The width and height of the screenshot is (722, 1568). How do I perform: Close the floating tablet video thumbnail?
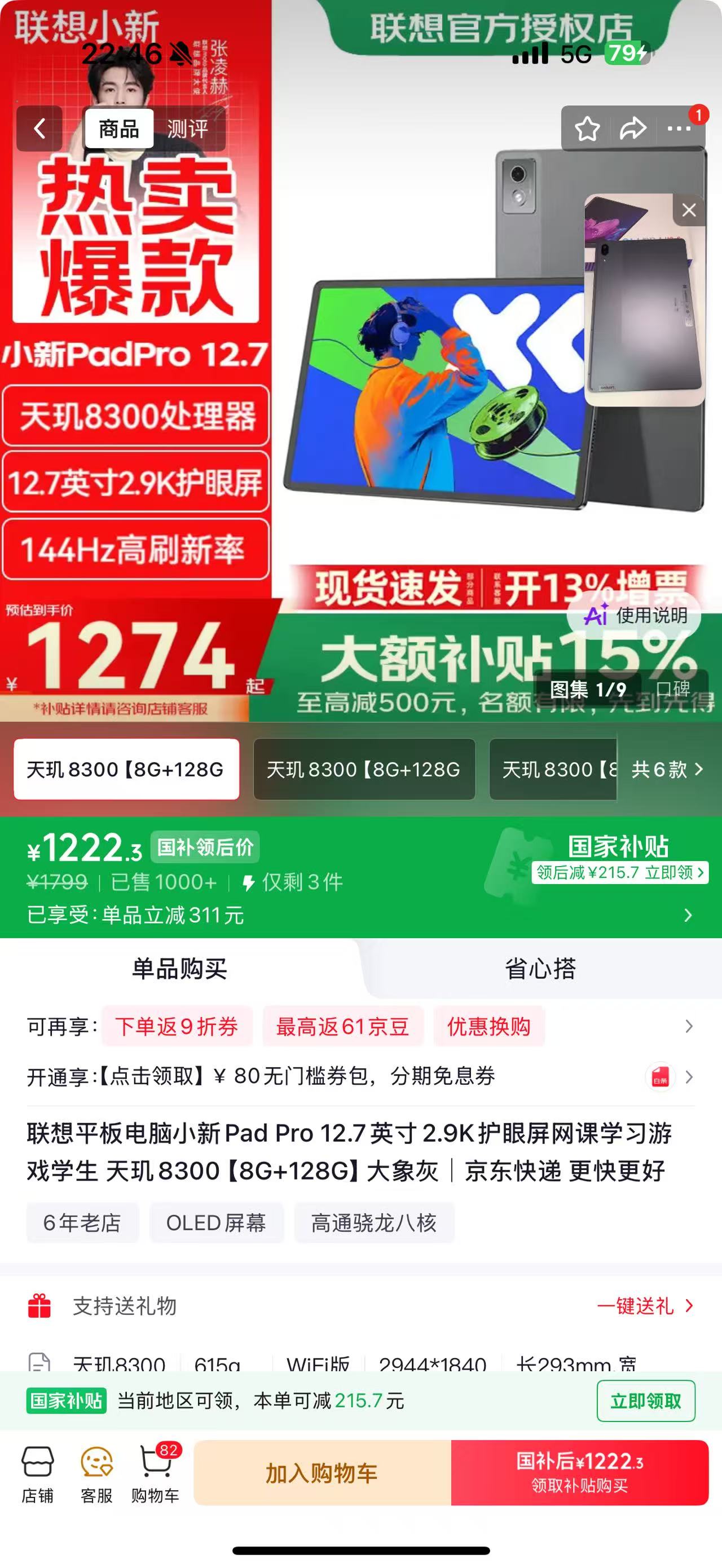(689, 210)
